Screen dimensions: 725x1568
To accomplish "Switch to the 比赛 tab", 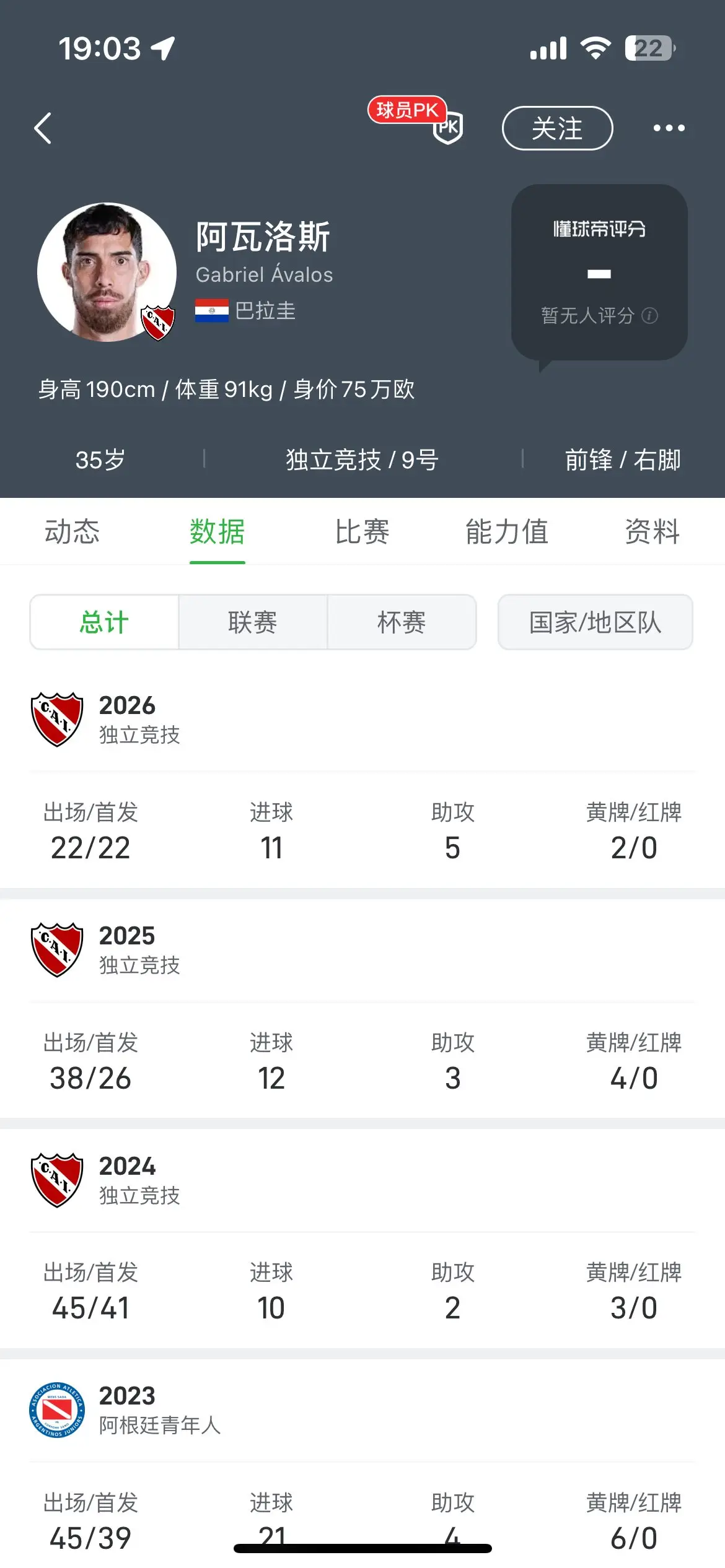I will [x=362, y=531].
